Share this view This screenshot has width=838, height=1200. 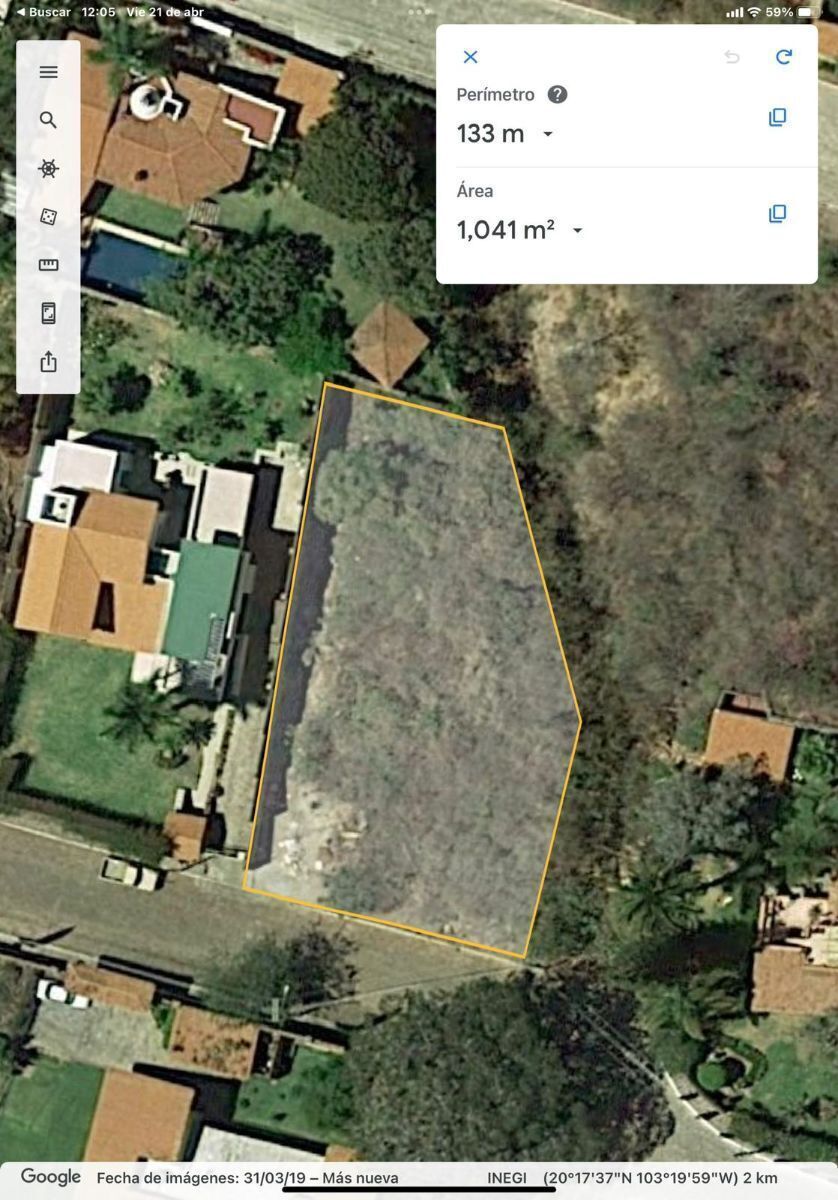48,362
